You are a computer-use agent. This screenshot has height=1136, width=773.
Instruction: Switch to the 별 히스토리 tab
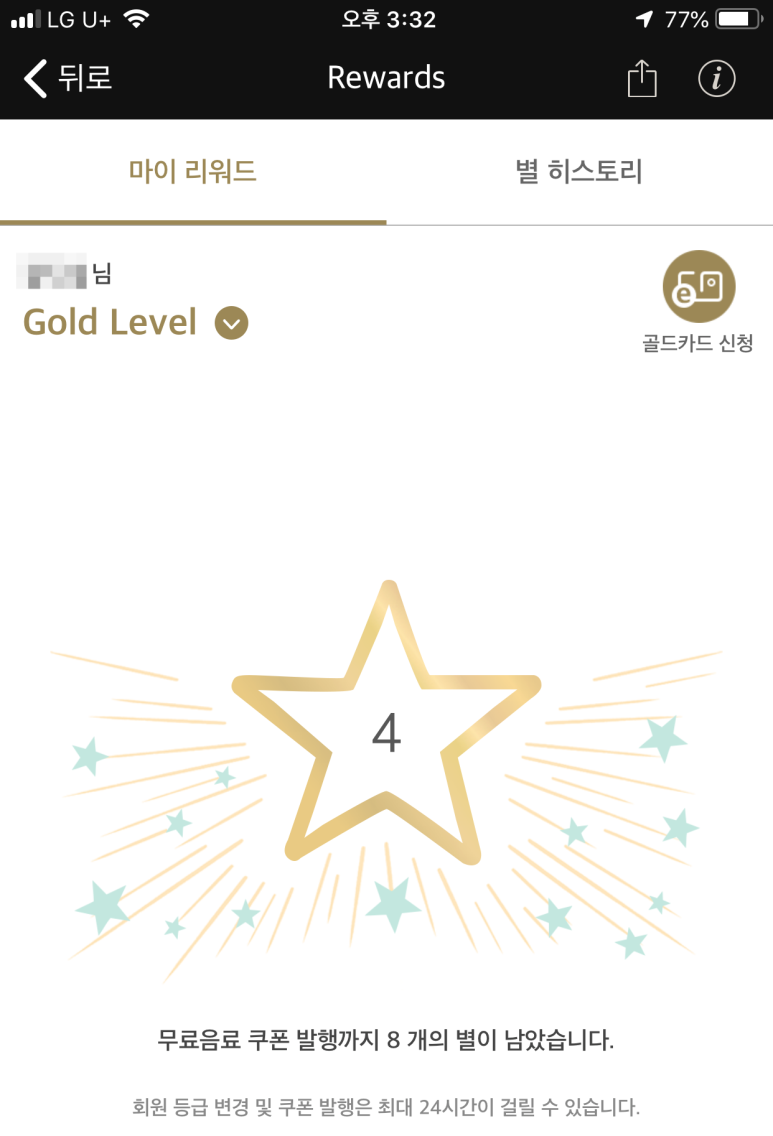click(x=579, y=172)
